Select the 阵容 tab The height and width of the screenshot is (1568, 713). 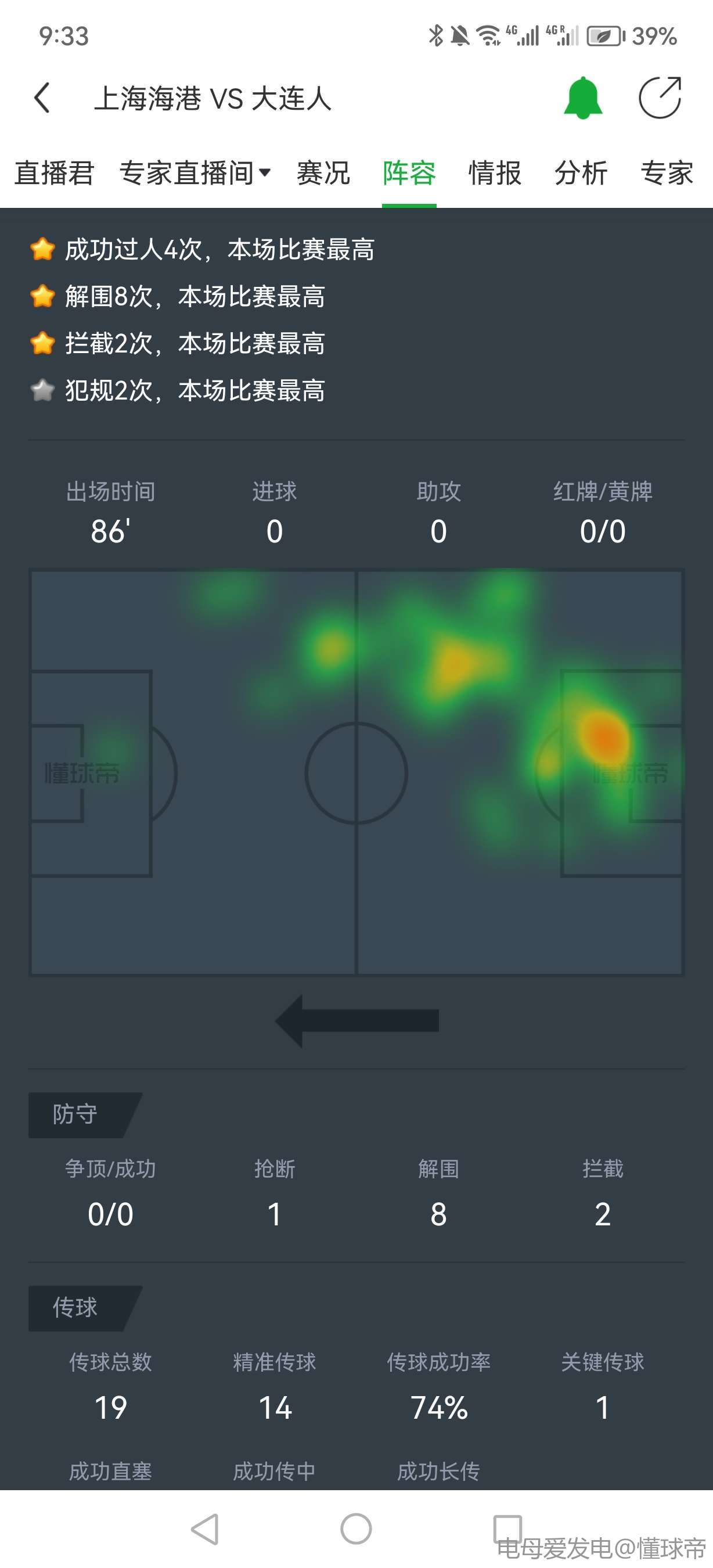[409, 174]
